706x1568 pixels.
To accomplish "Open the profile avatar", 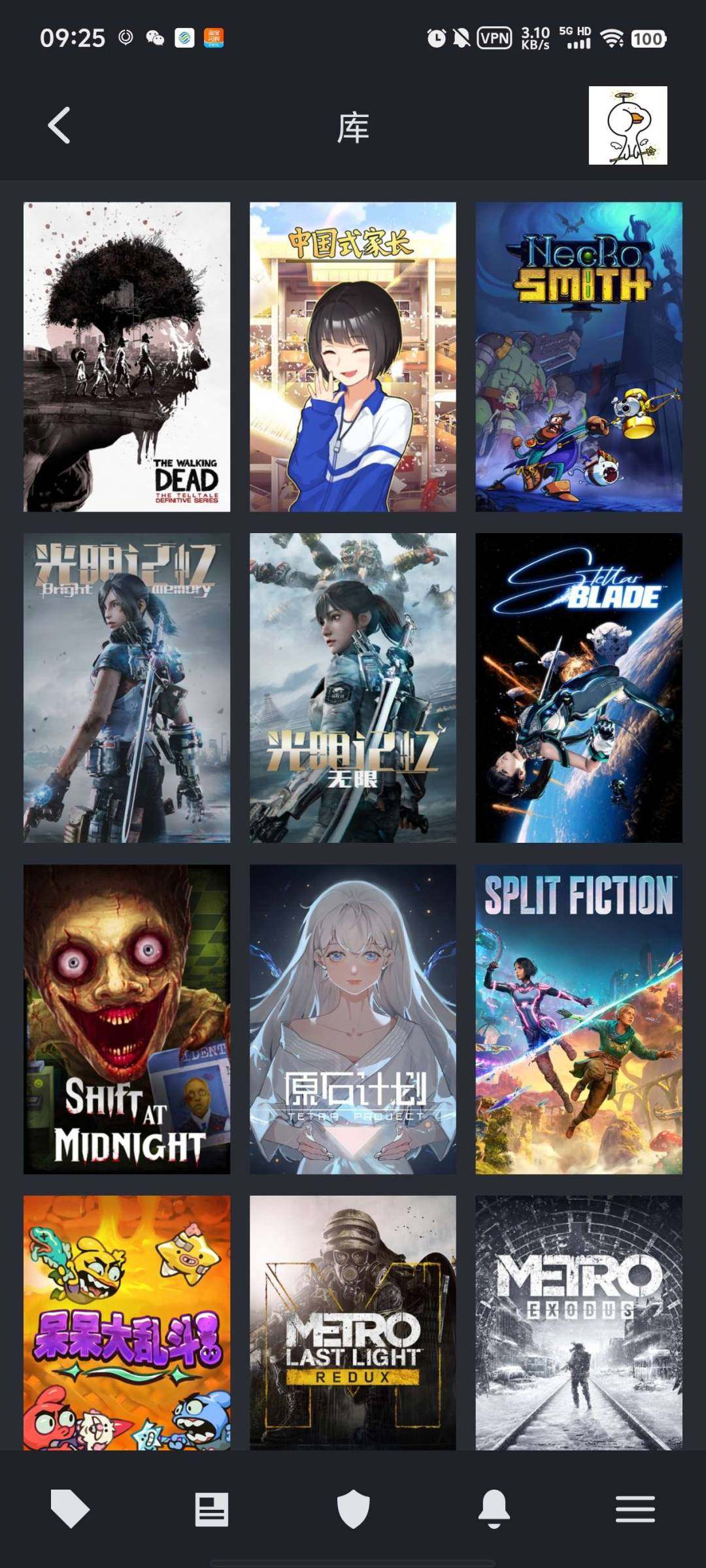I will 628,125.
